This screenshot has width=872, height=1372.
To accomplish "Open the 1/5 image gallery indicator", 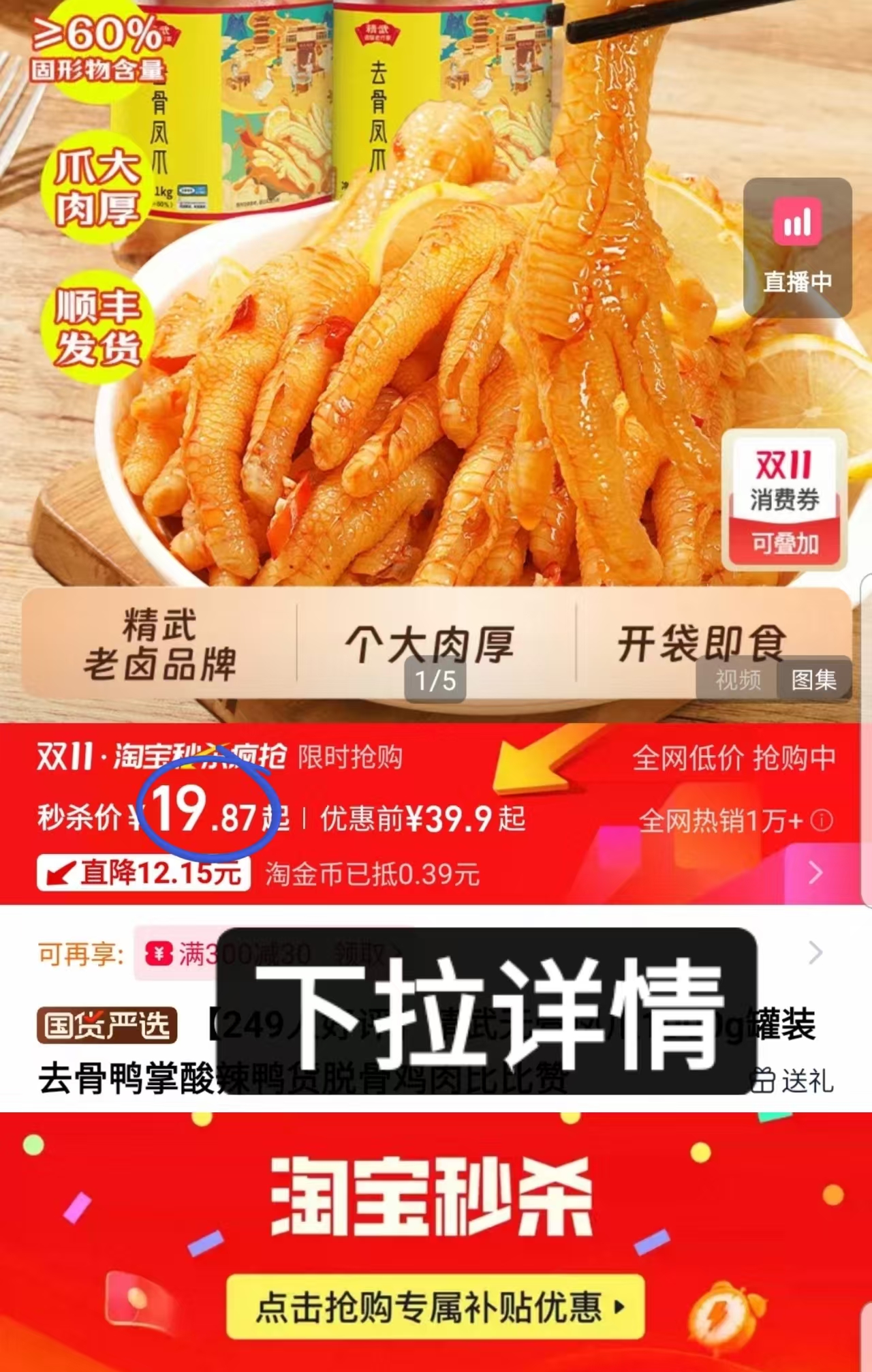I will pos(435,680).
